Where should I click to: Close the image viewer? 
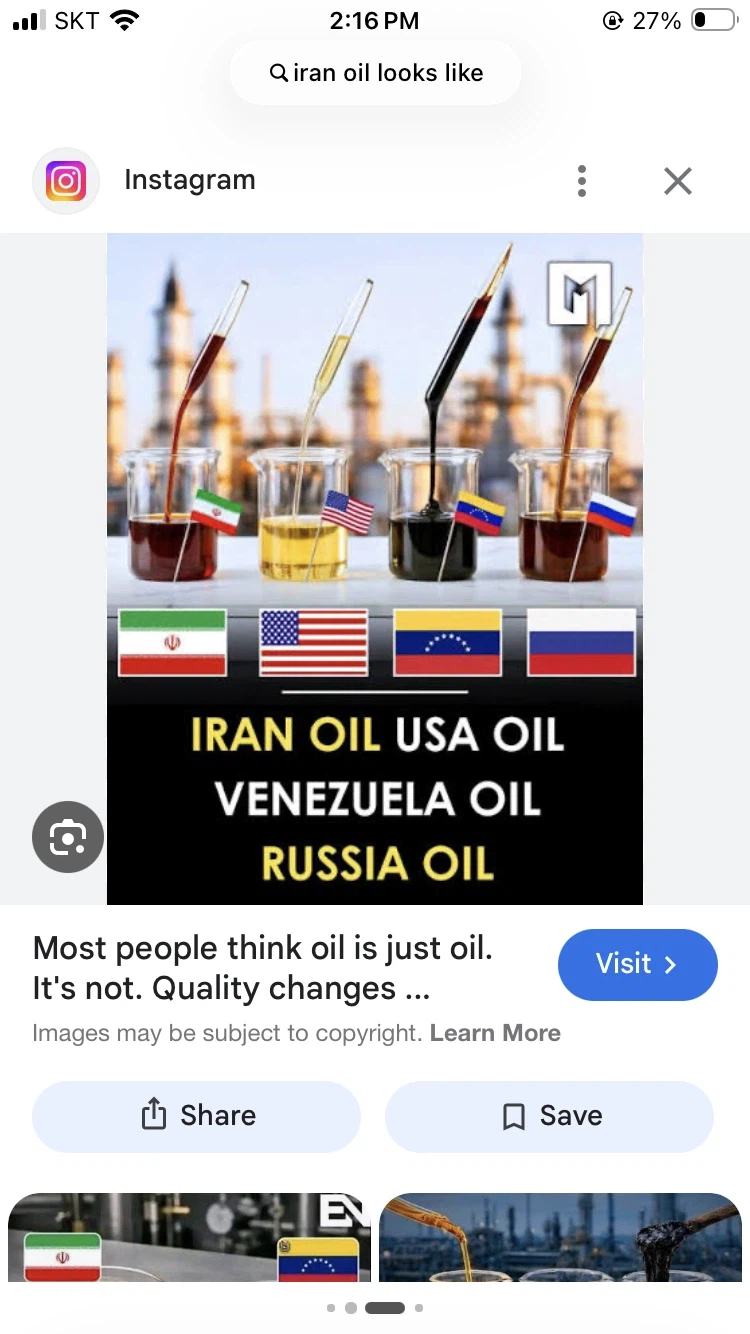678,181
